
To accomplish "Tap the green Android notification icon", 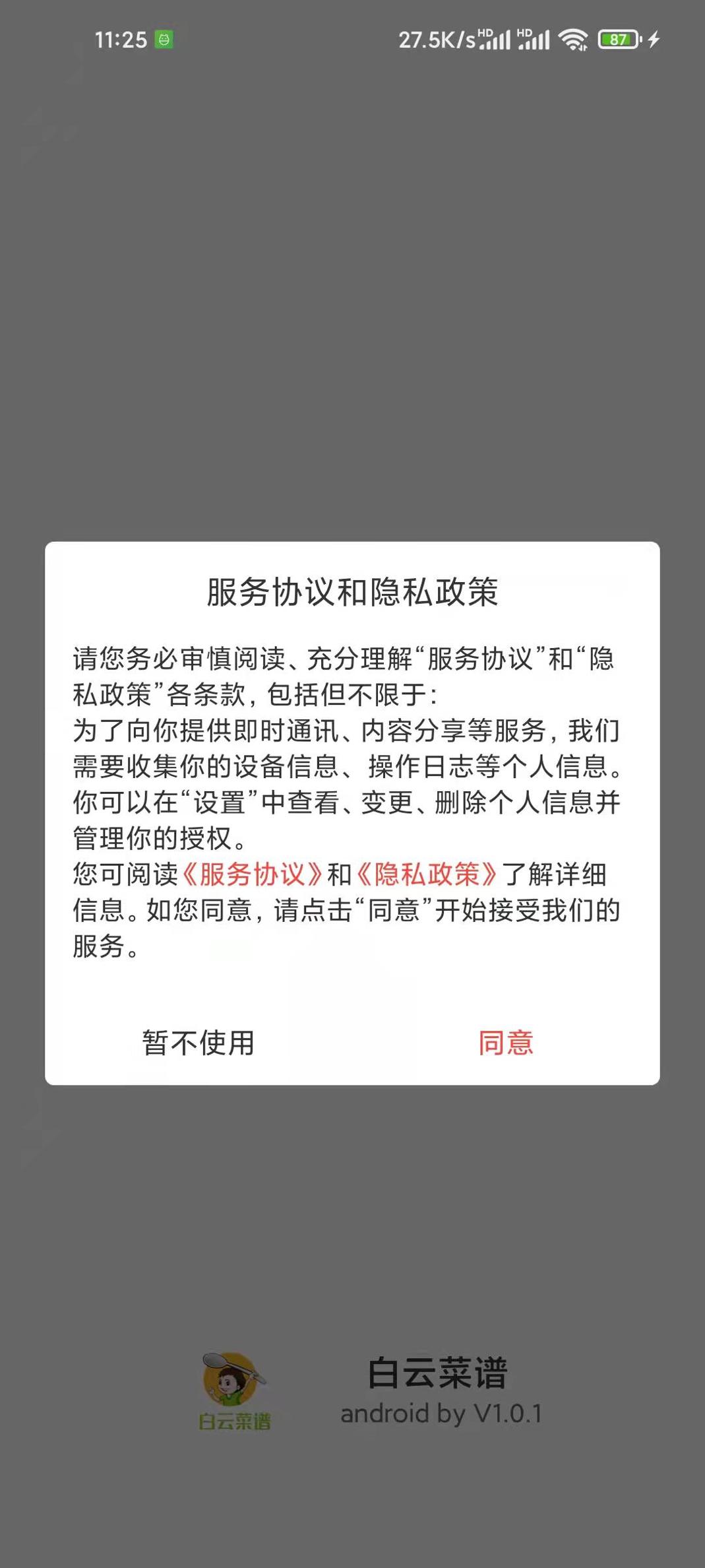I will (163, 40).
